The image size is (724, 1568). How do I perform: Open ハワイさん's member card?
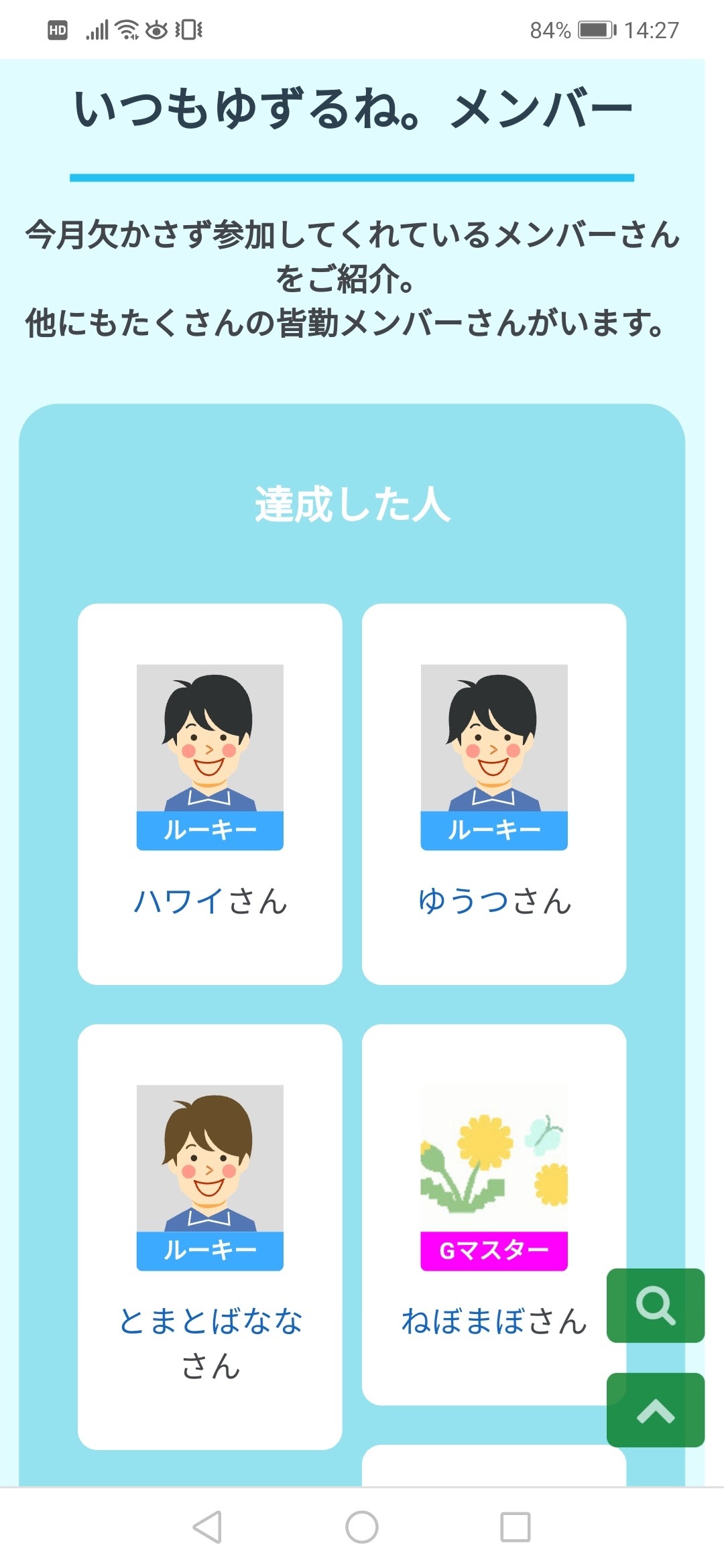point(210,793)
